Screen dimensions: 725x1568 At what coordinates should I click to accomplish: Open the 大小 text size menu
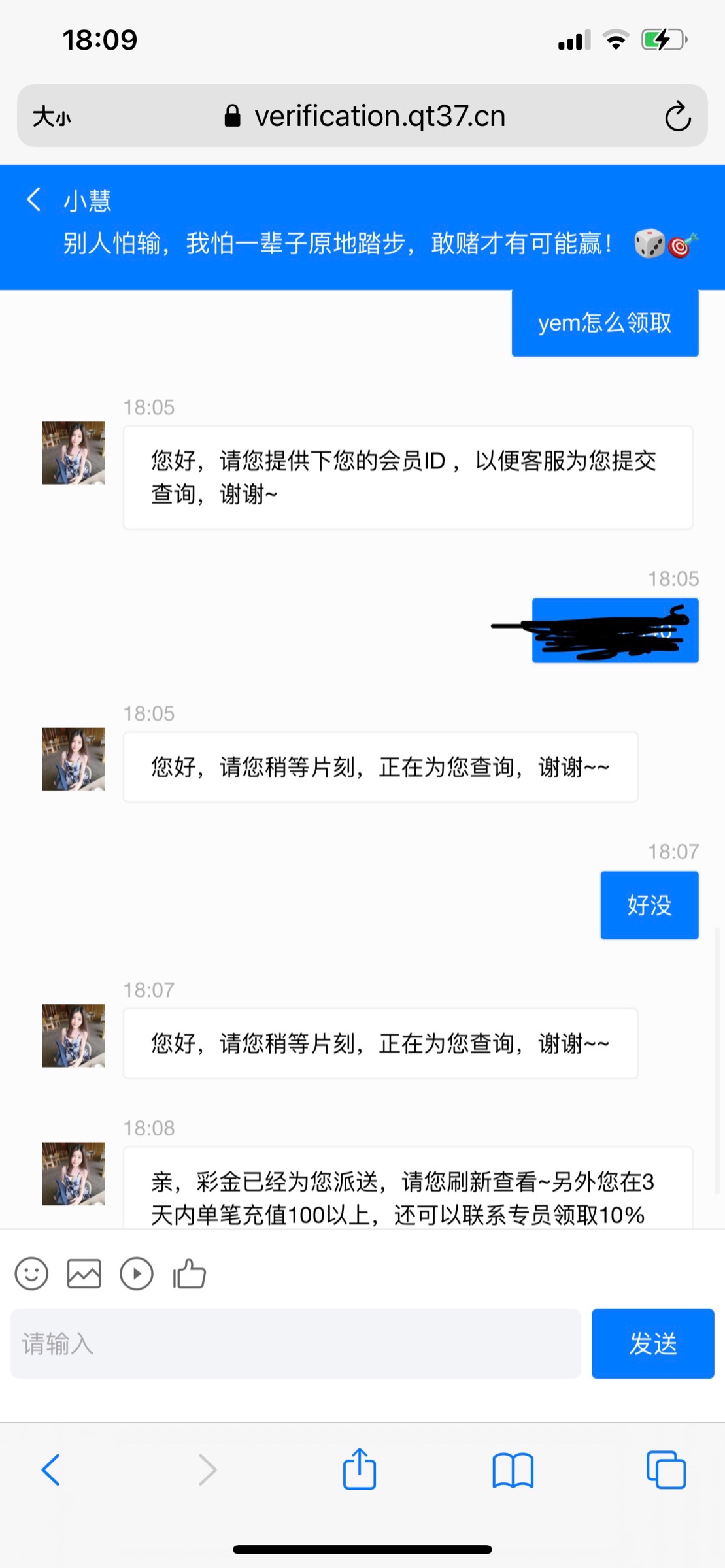[52, 117]
